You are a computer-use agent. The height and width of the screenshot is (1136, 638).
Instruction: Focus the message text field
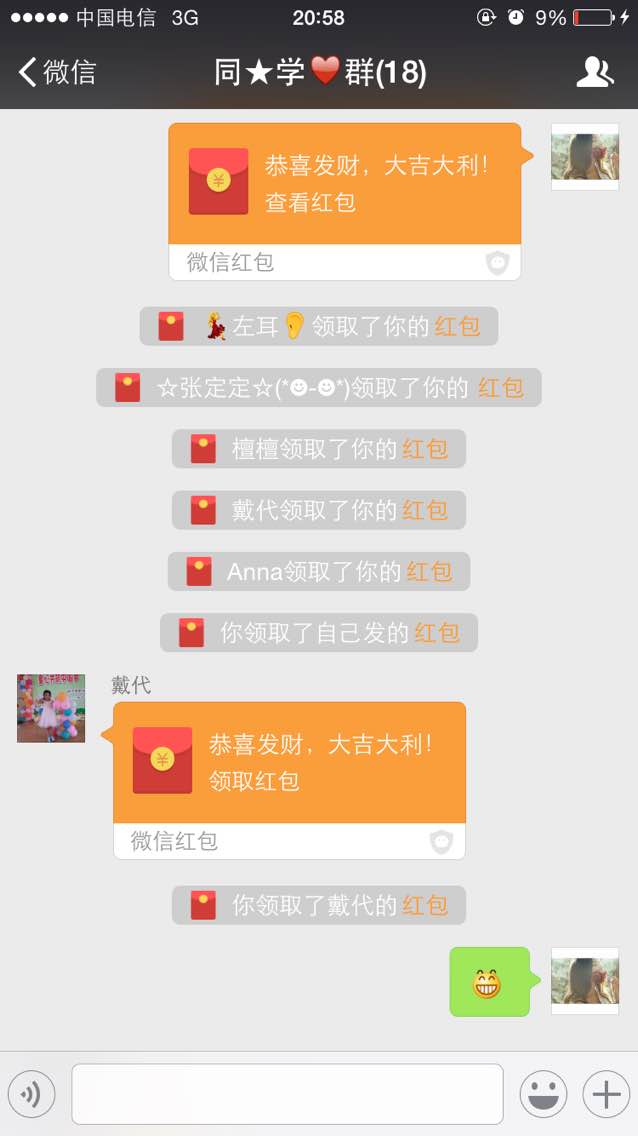pyautogui.click(x=287, y=1094)
